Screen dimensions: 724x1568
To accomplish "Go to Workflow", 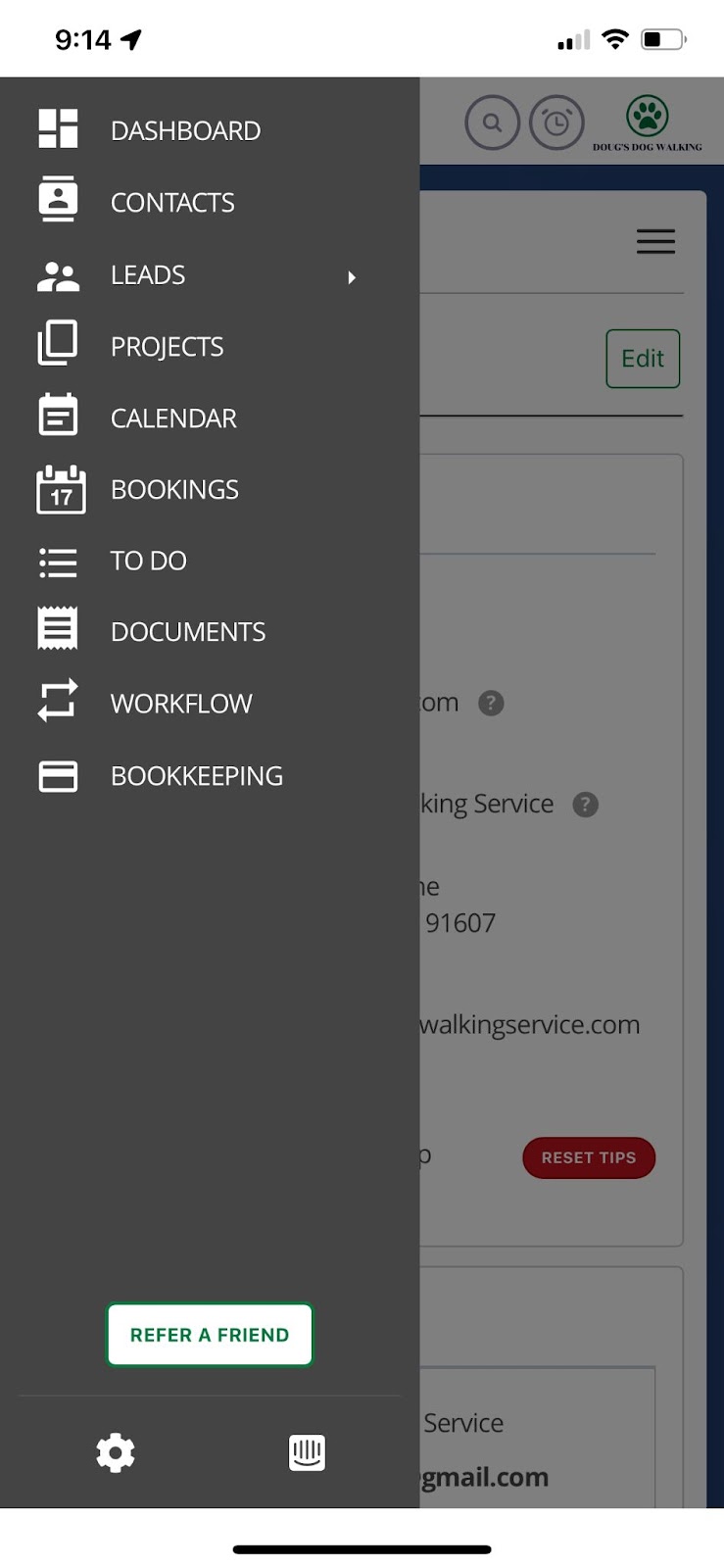I will pos(181,704).
